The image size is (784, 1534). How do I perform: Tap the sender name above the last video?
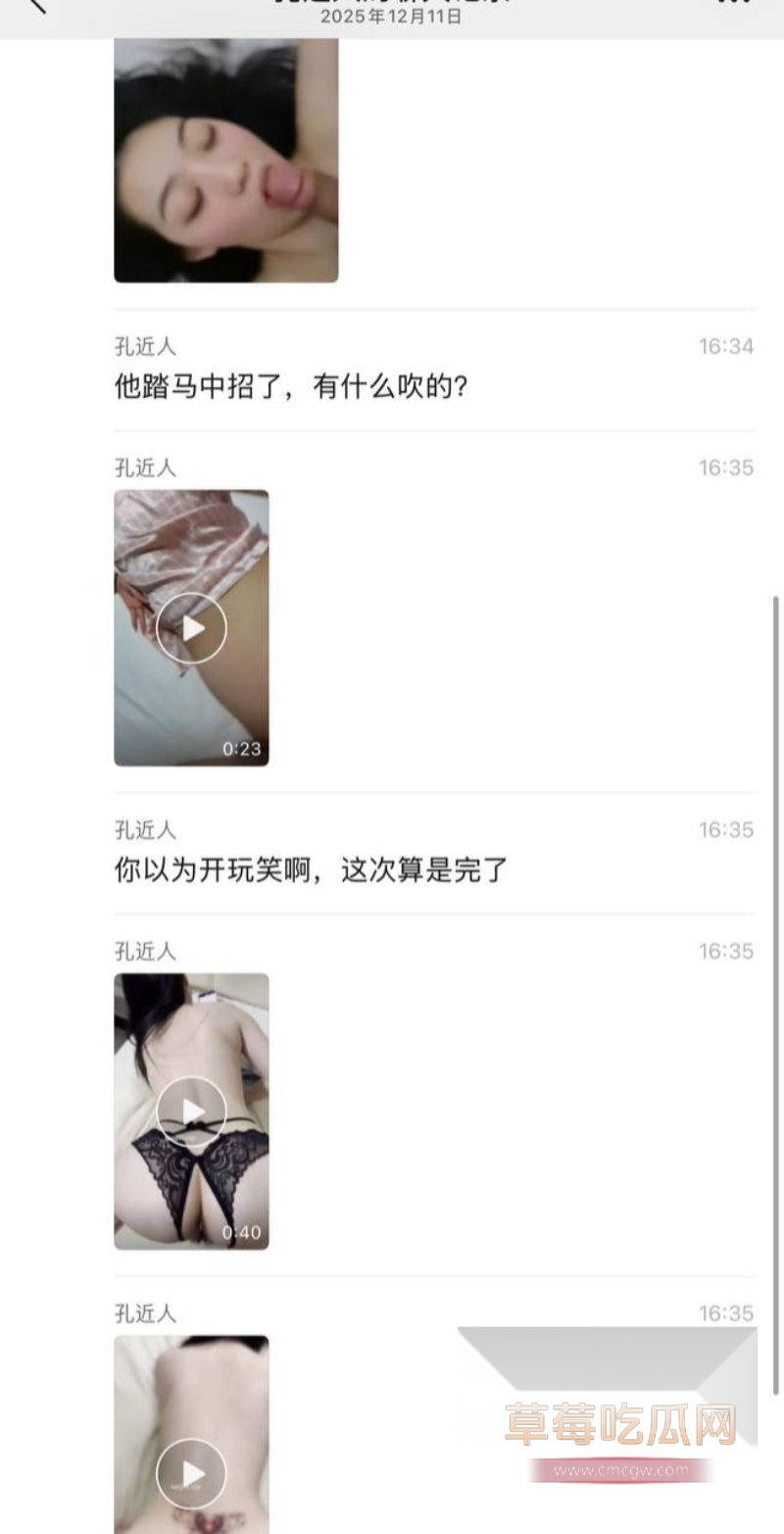143,1315
